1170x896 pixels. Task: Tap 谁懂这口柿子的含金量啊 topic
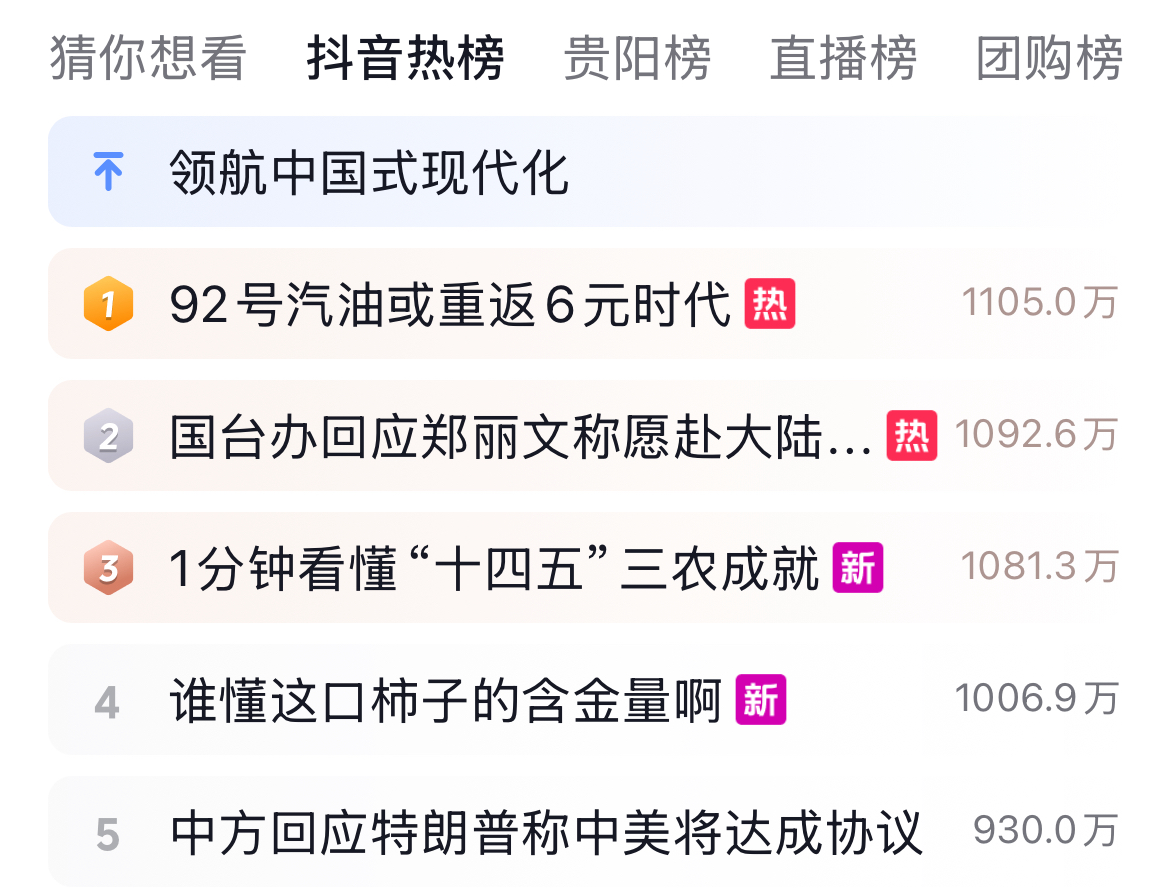click(445, 700)
